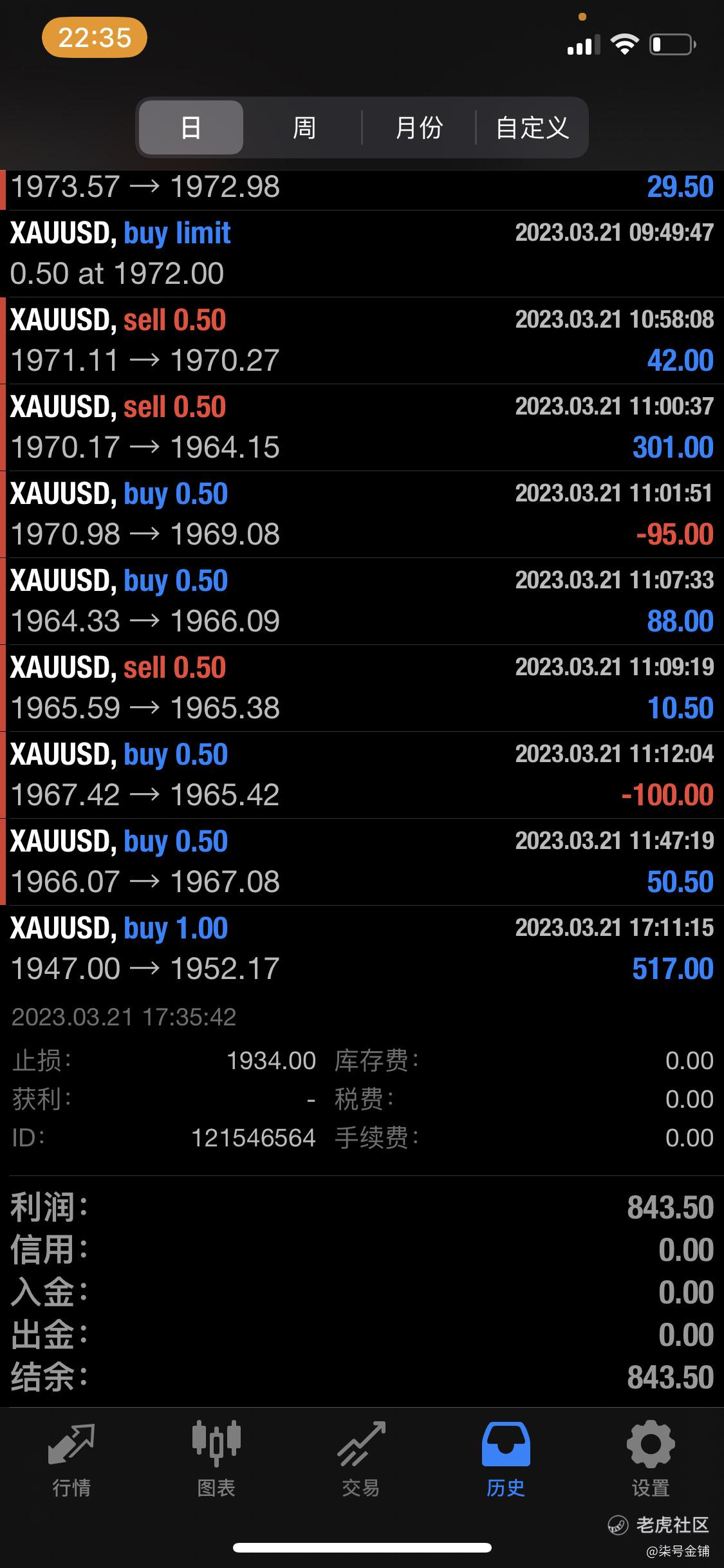Expand the buy trade with -100.00 loss
This screenshot has width=724, height=1568.
(362, 775)
